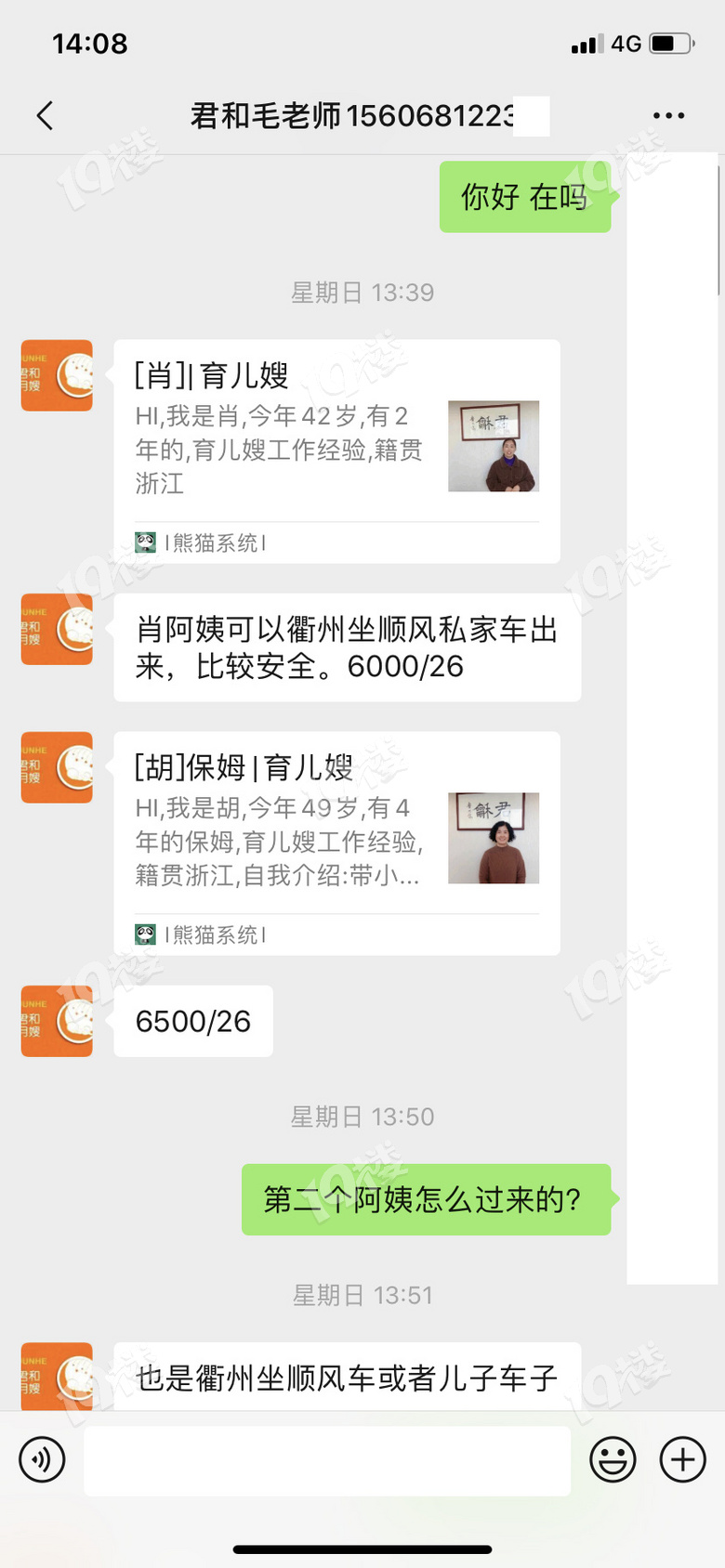Open the emoji picker
Image resolution: width=725 pixels, height=1568 pixels.
(x=613, y=1459)
